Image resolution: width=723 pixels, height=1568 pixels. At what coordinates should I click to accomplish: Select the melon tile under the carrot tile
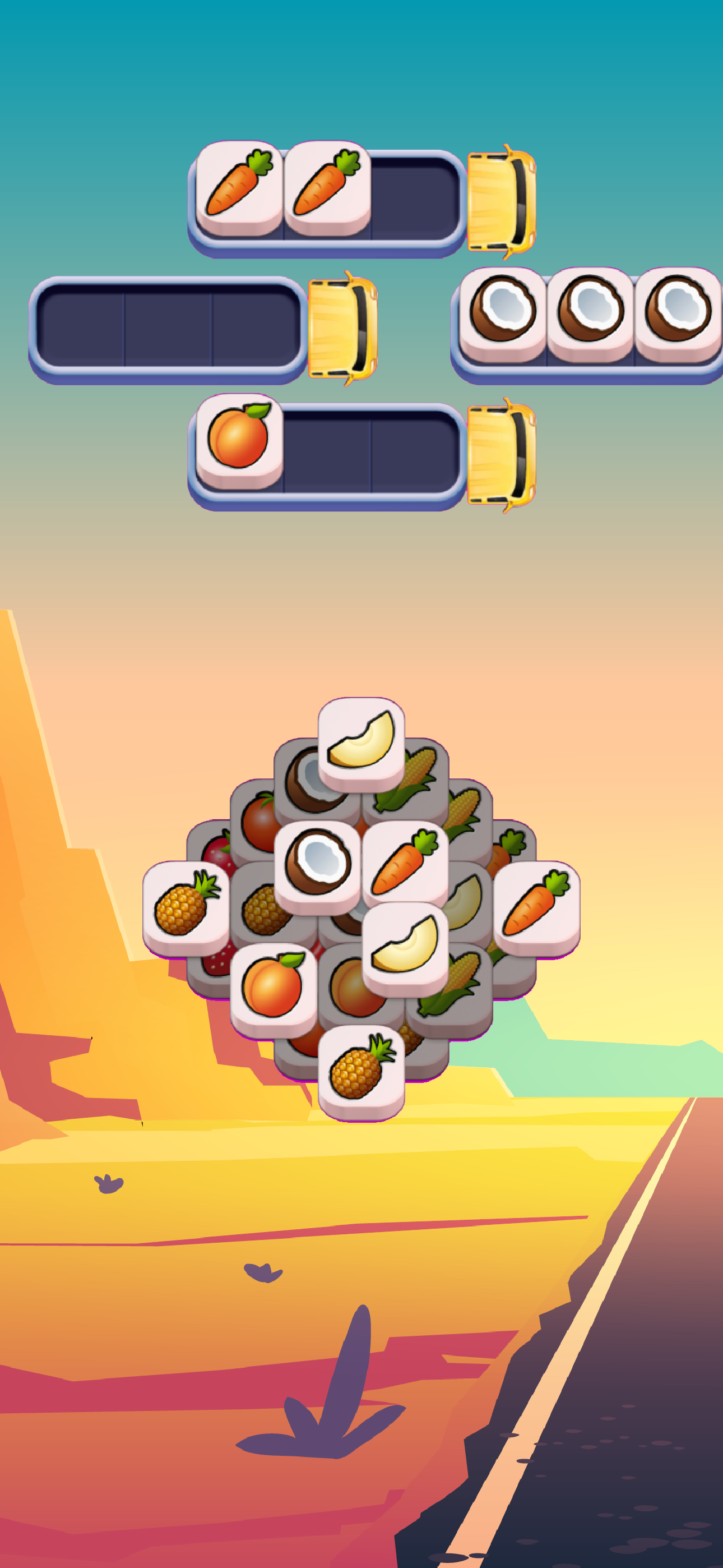[405, 947]
